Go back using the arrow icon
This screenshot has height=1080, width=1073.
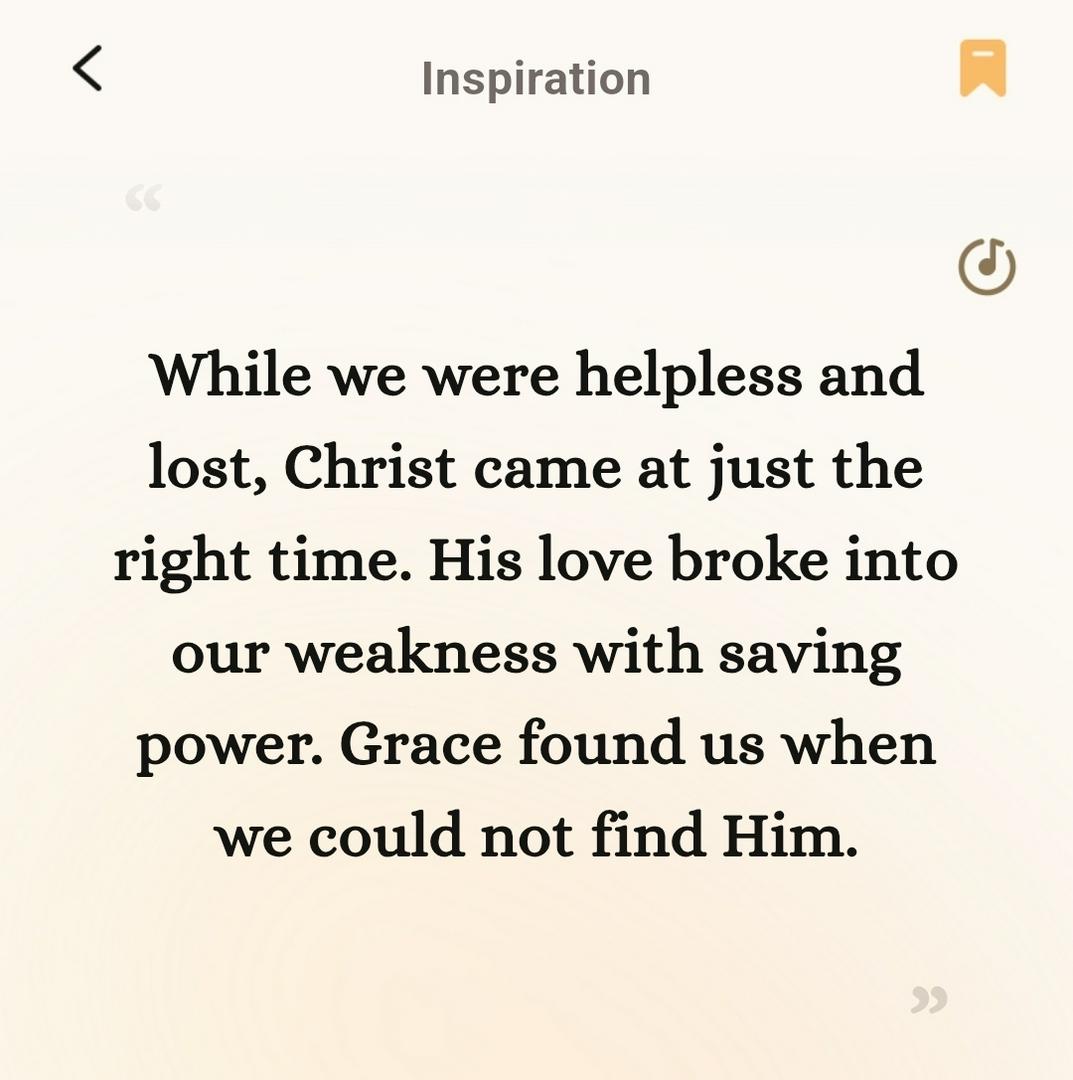[x=88, y=69]
